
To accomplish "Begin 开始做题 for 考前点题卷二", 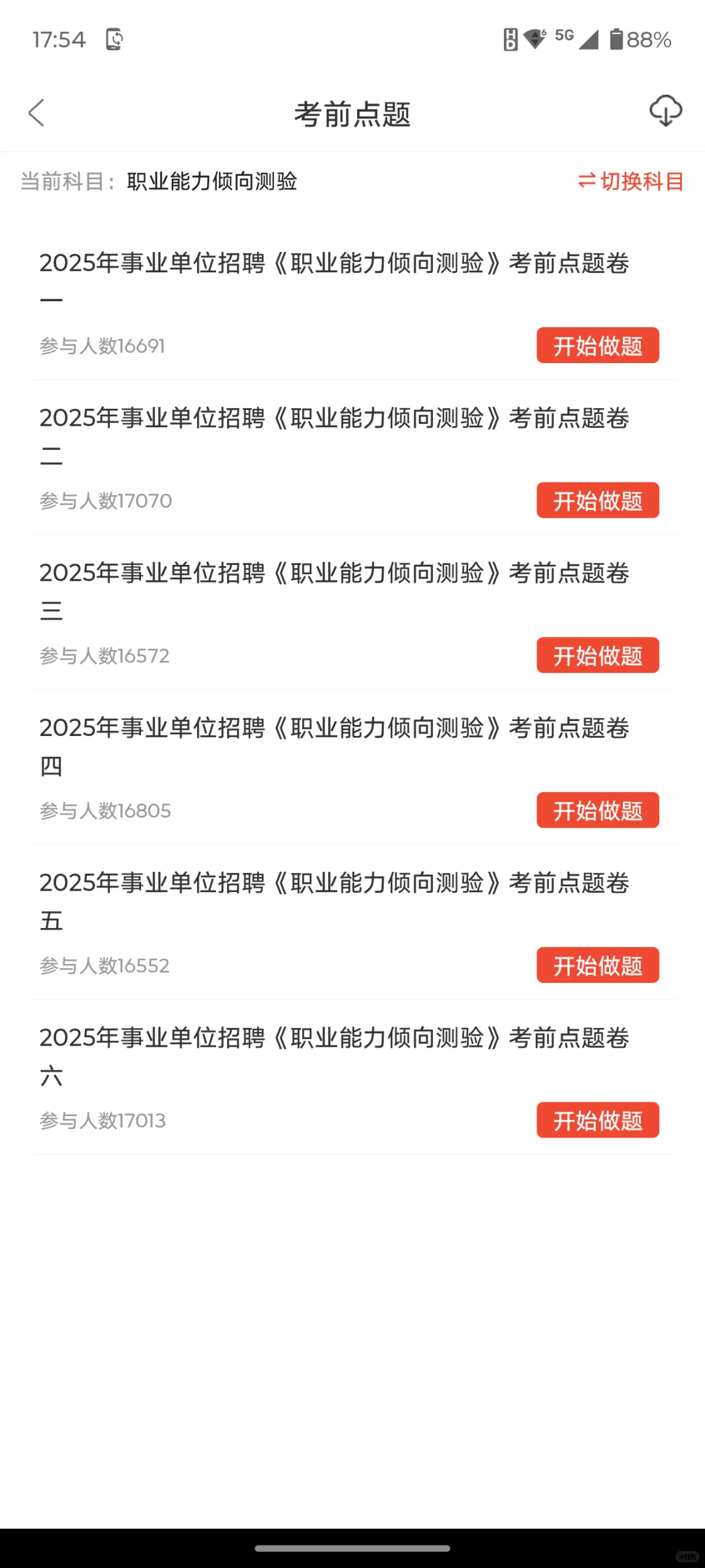I will pos(597,500).
